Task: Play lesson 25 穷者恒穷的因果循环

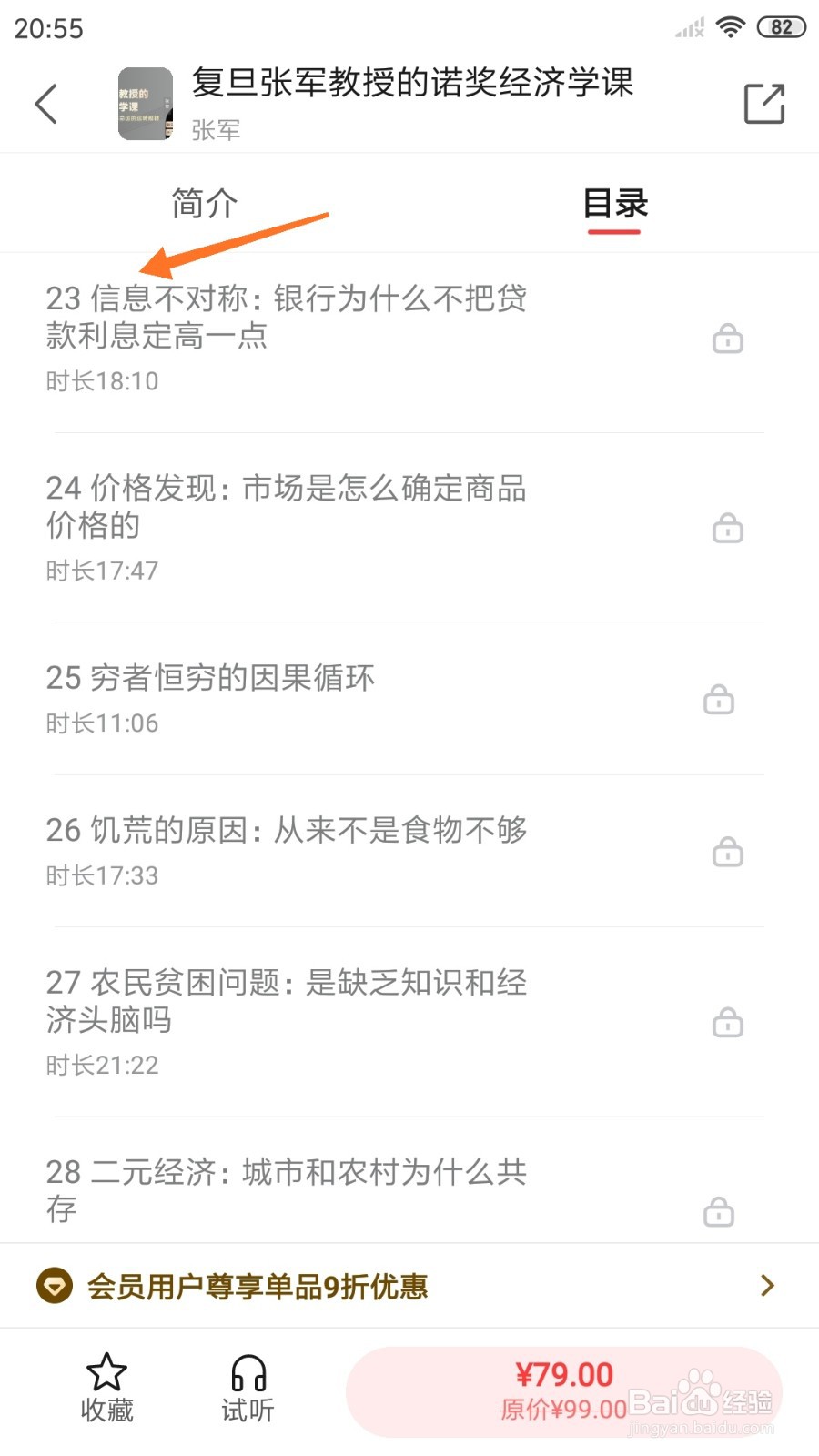Action: (211, 679)
